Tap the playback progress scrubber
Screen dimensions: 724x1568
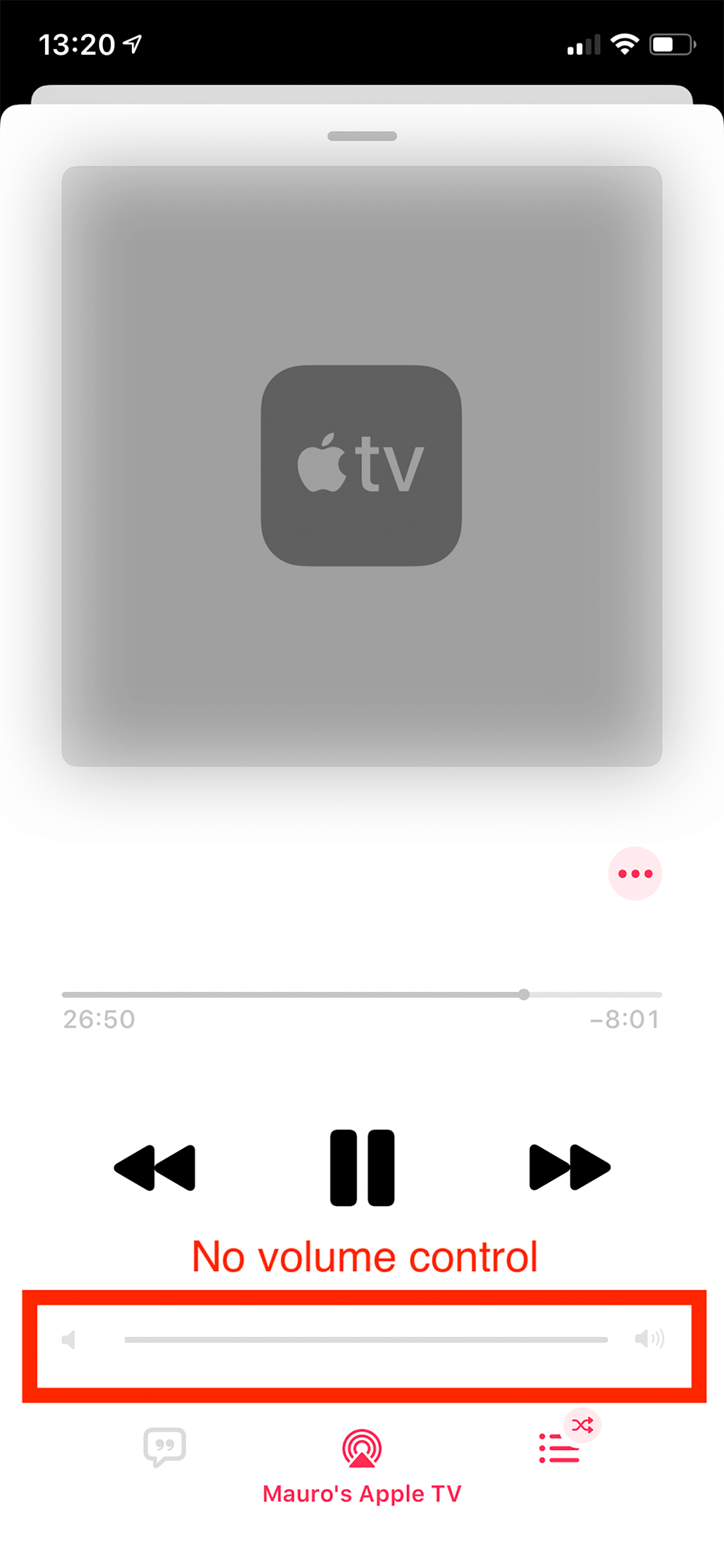(x=524, y=995)
